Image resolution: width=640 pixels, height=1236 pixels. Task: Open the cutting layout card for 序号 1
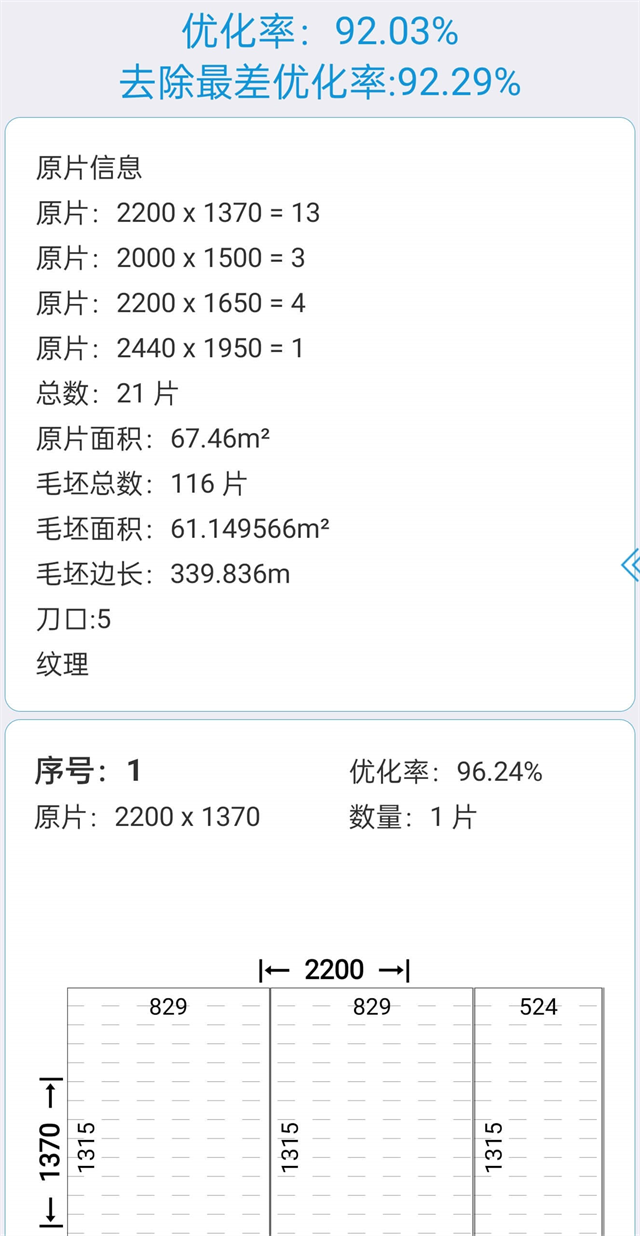pyautogui.click(x=320, y=980)
